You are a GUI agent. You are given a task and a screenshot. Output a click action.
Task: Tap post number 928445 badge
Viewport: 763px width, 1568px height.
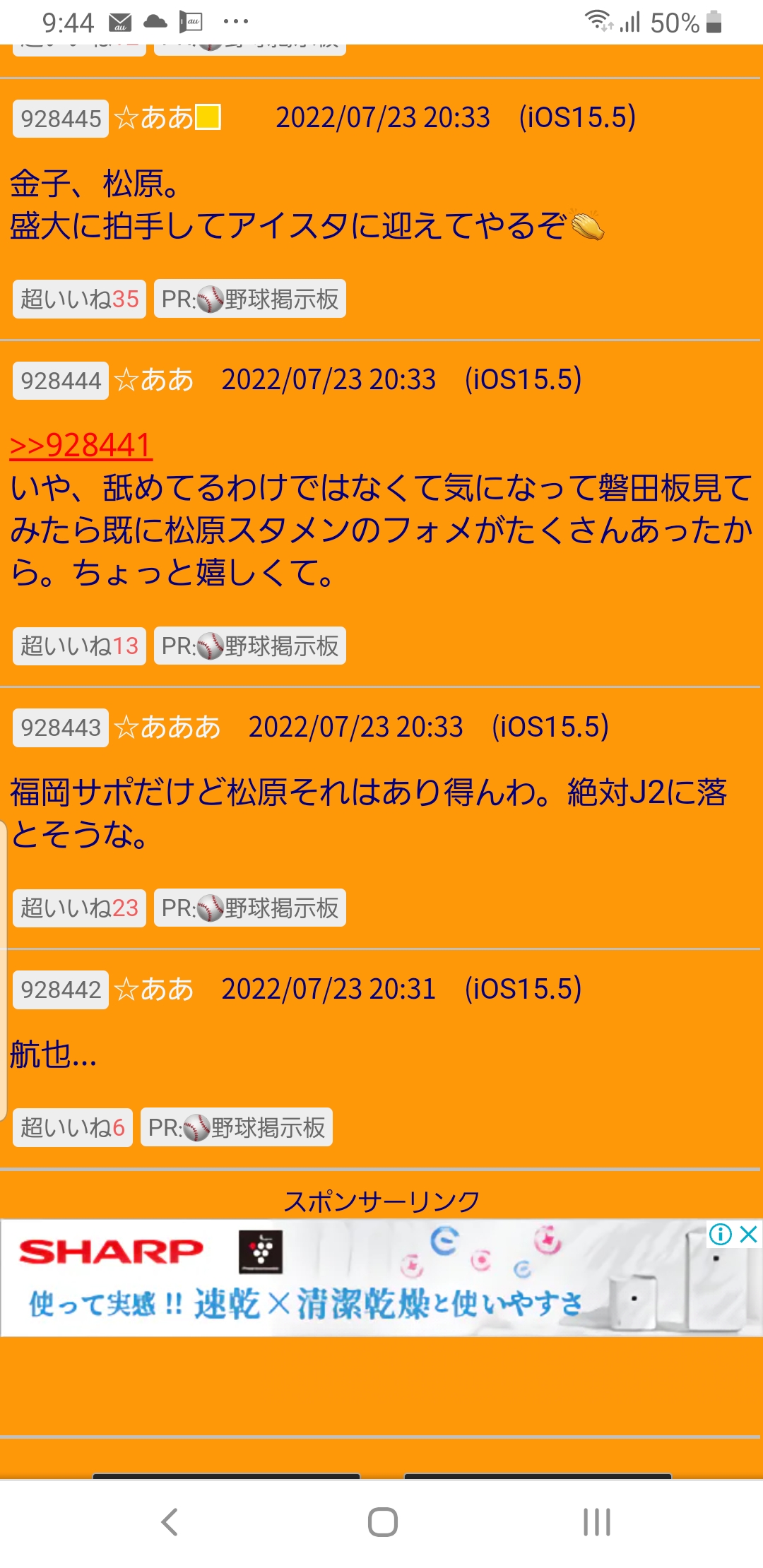point(61,119)
